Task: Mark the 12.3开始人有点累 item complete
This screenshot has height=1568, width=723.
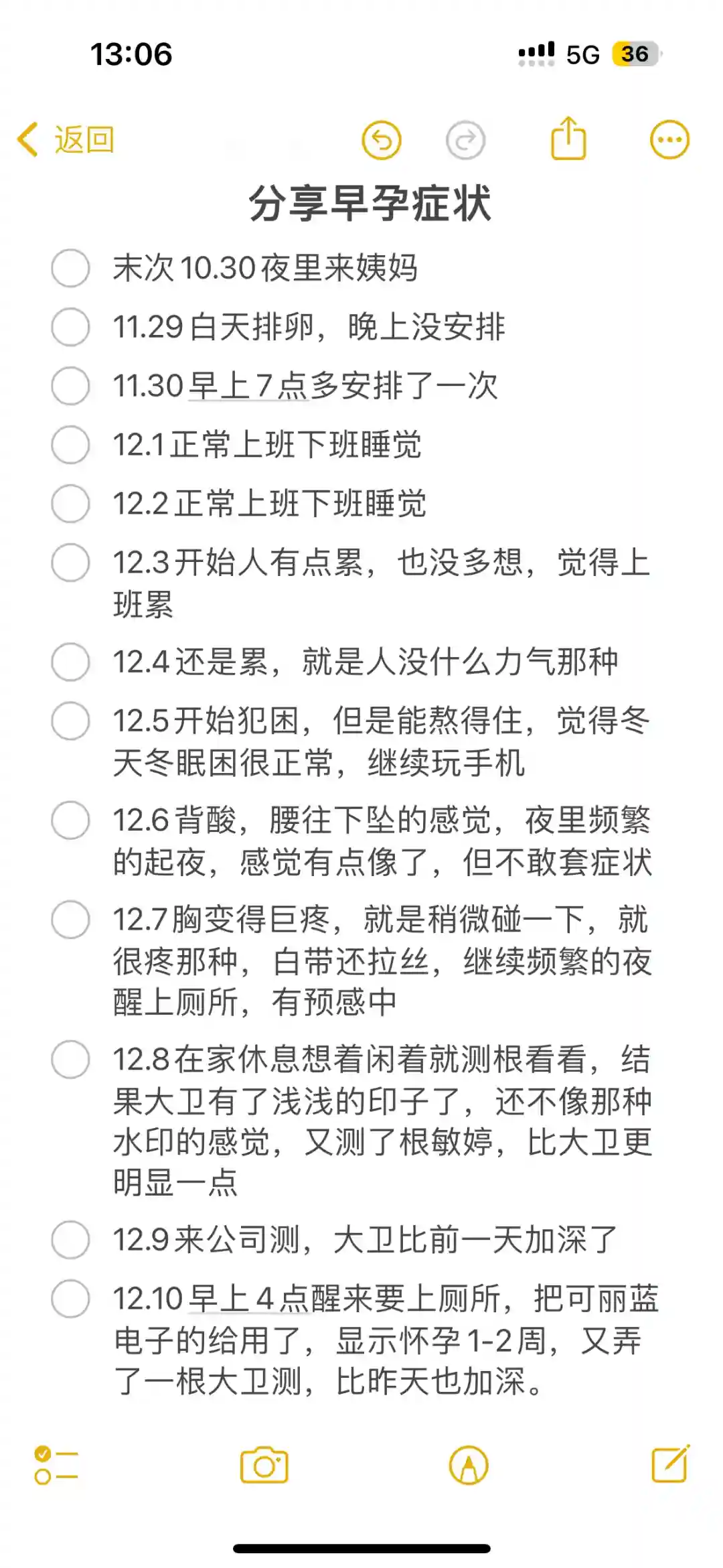Action: click(x=70, y=563)
